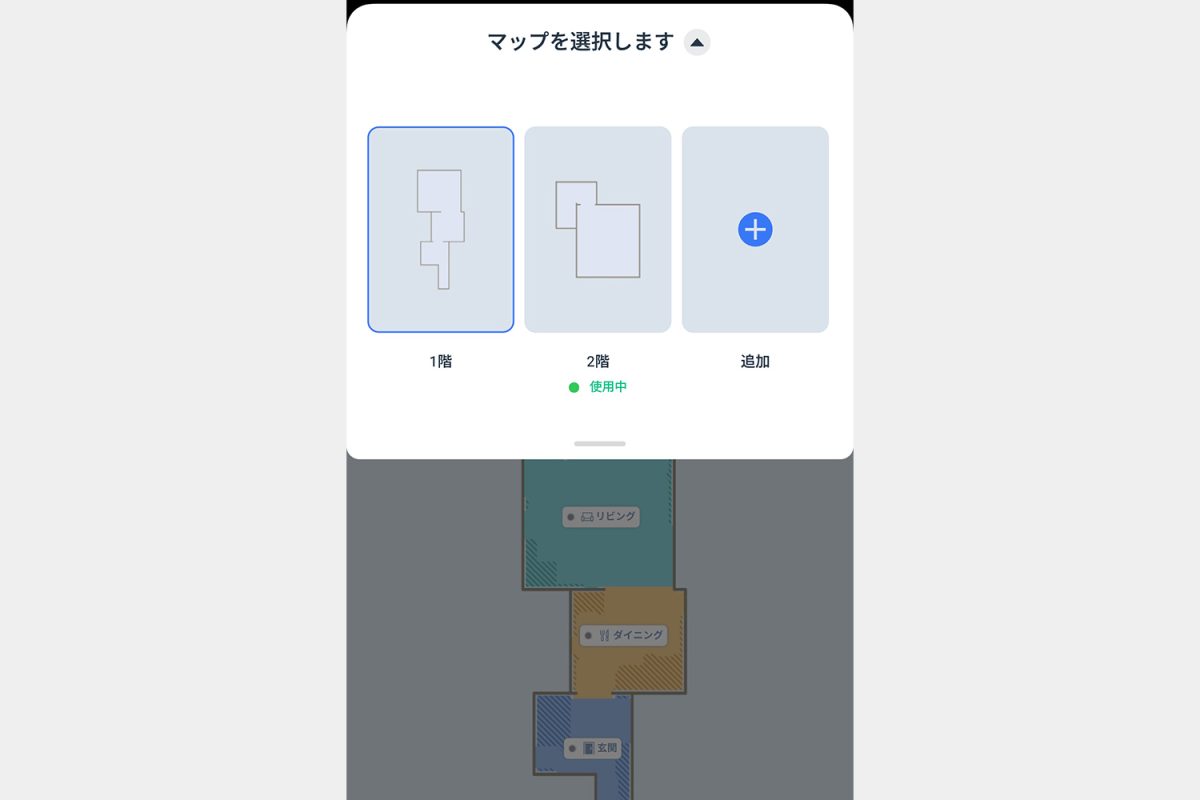The width and height of the screenshot is (1200, 800).
Task: Select the 2階 map card
Action: click(x=598, y=230)
